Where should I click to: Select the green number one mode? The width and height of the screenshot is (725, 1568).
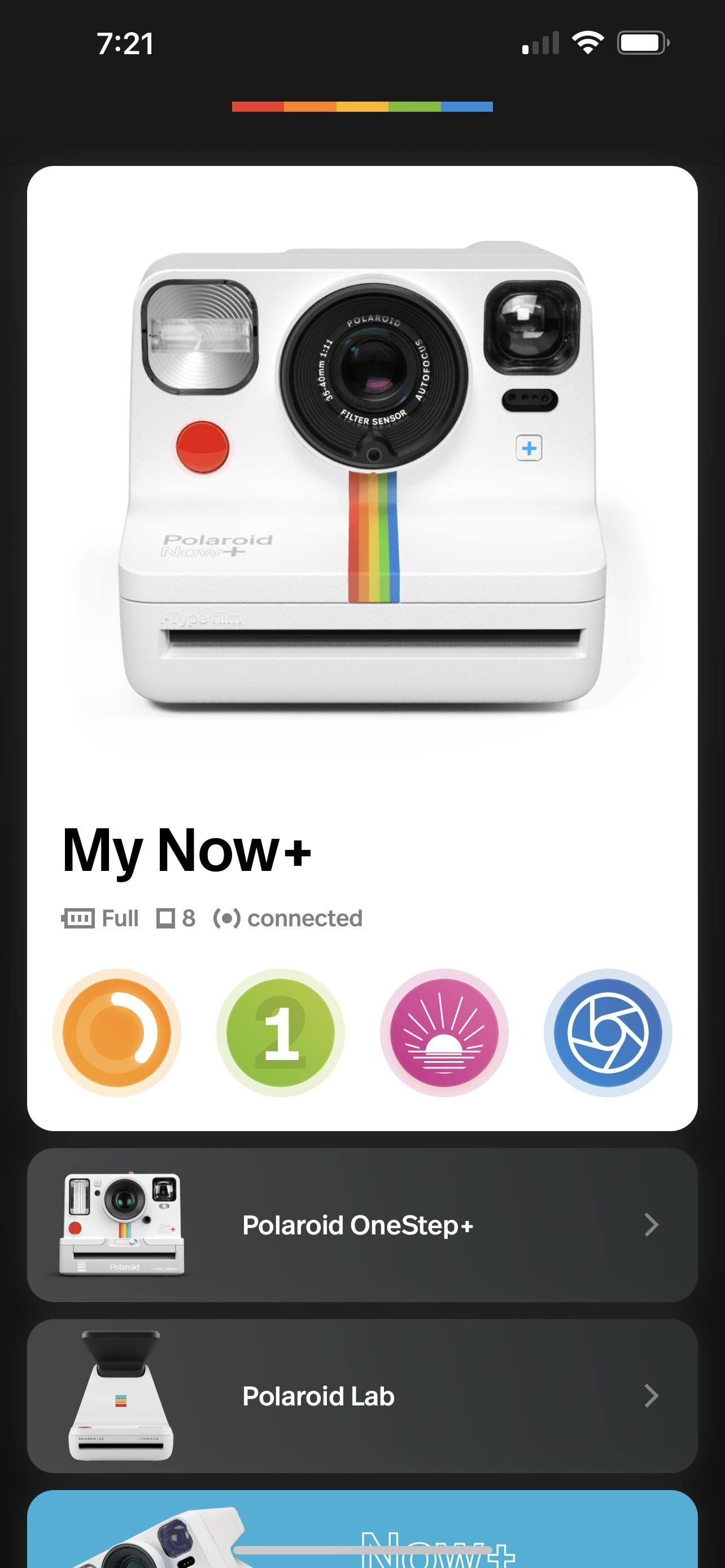(280, 1032)
